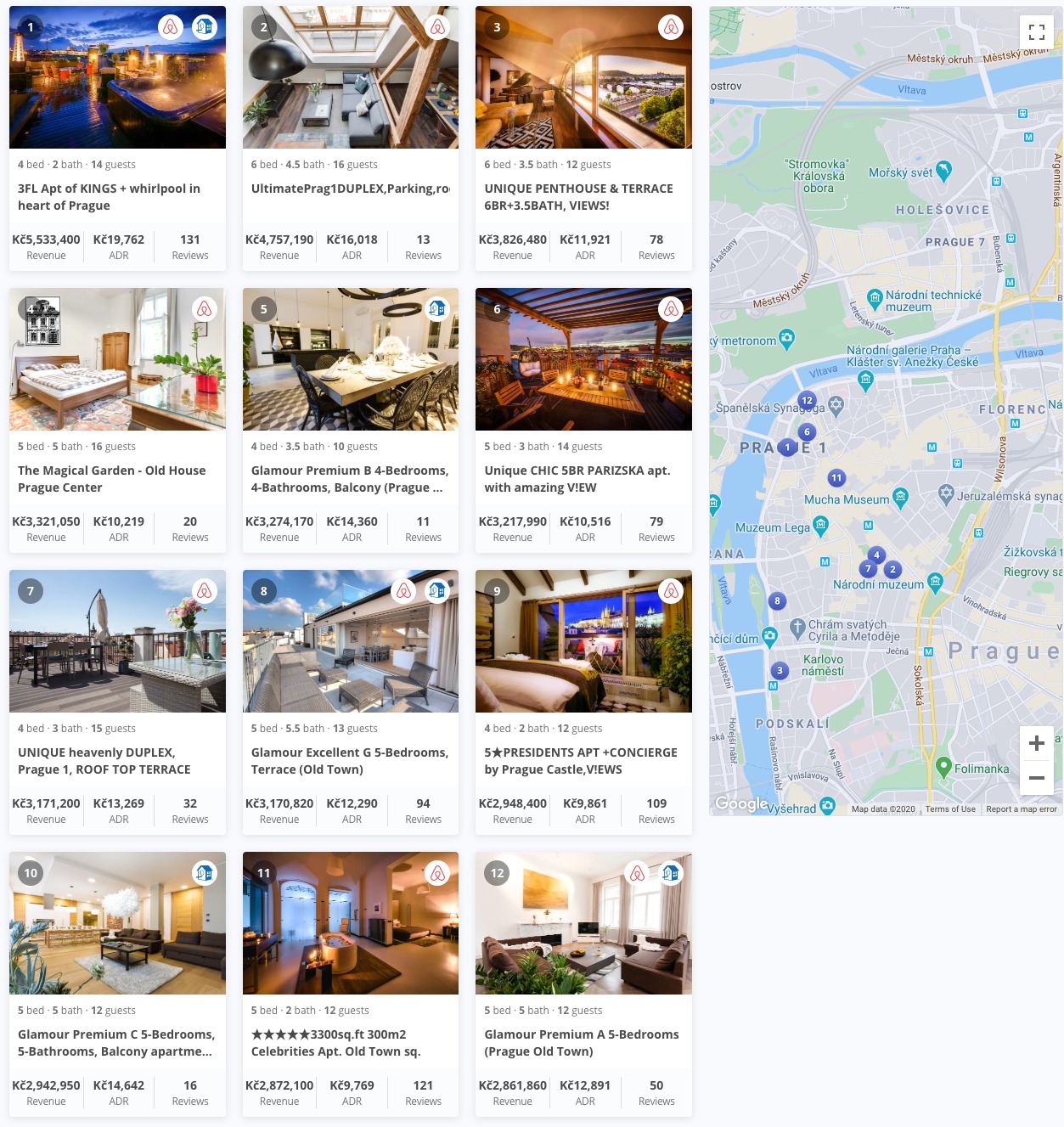Open Glamour Premium B 4-Bedrooms listing

click(x=350, y=478)
